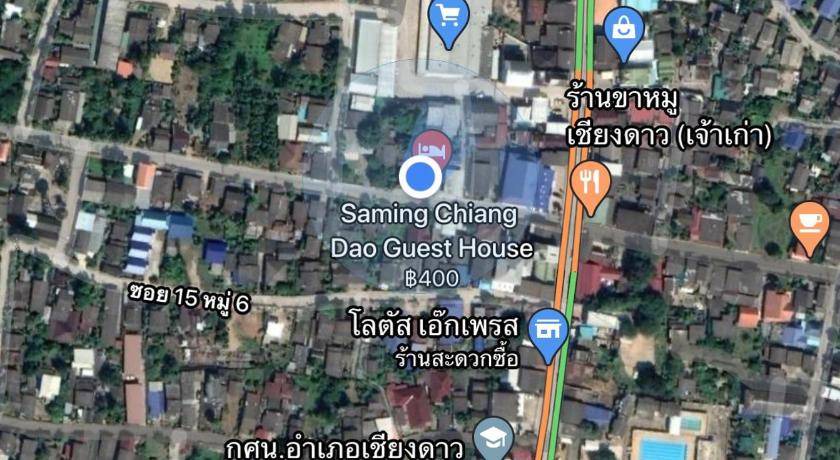Select the orange restaurant pin ร้านขาหมูเชียงดาว
Screen dimensions: 840x460
(x=590, y=183)
